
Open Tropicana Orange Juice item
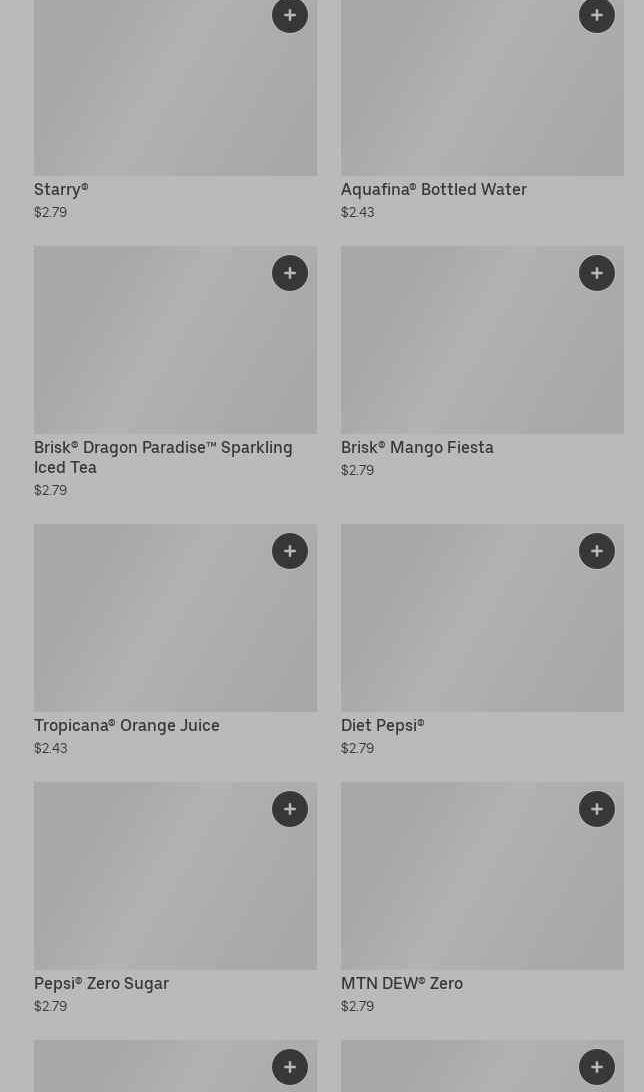[x=175, y=641]
